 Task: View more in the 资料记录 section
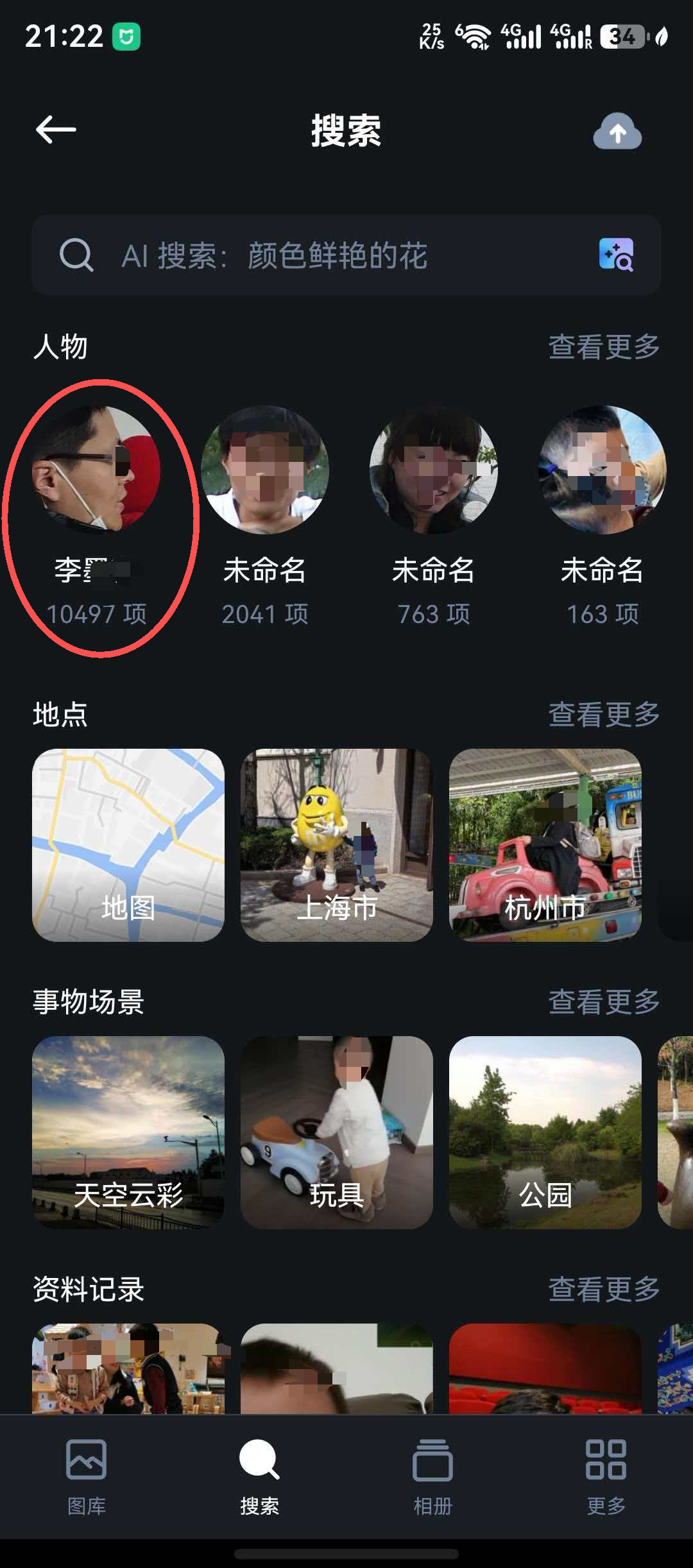(603, 1289)
